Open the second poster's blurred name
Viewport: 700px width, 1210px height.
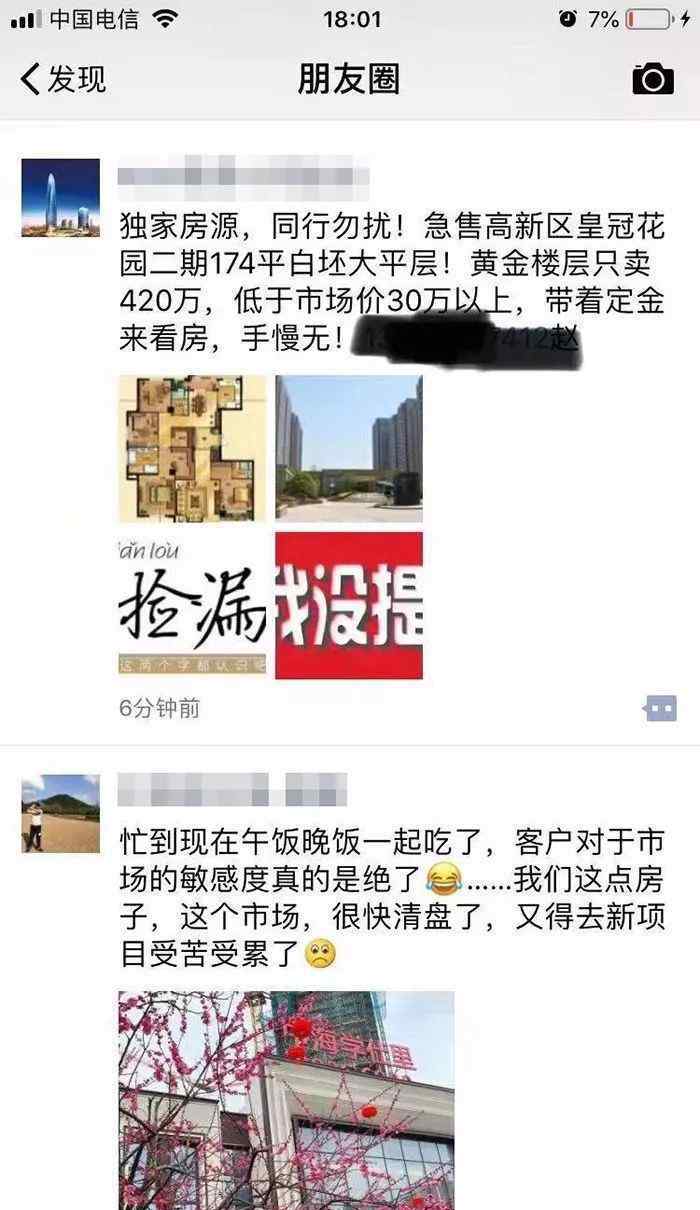click(x=232, y=790)
